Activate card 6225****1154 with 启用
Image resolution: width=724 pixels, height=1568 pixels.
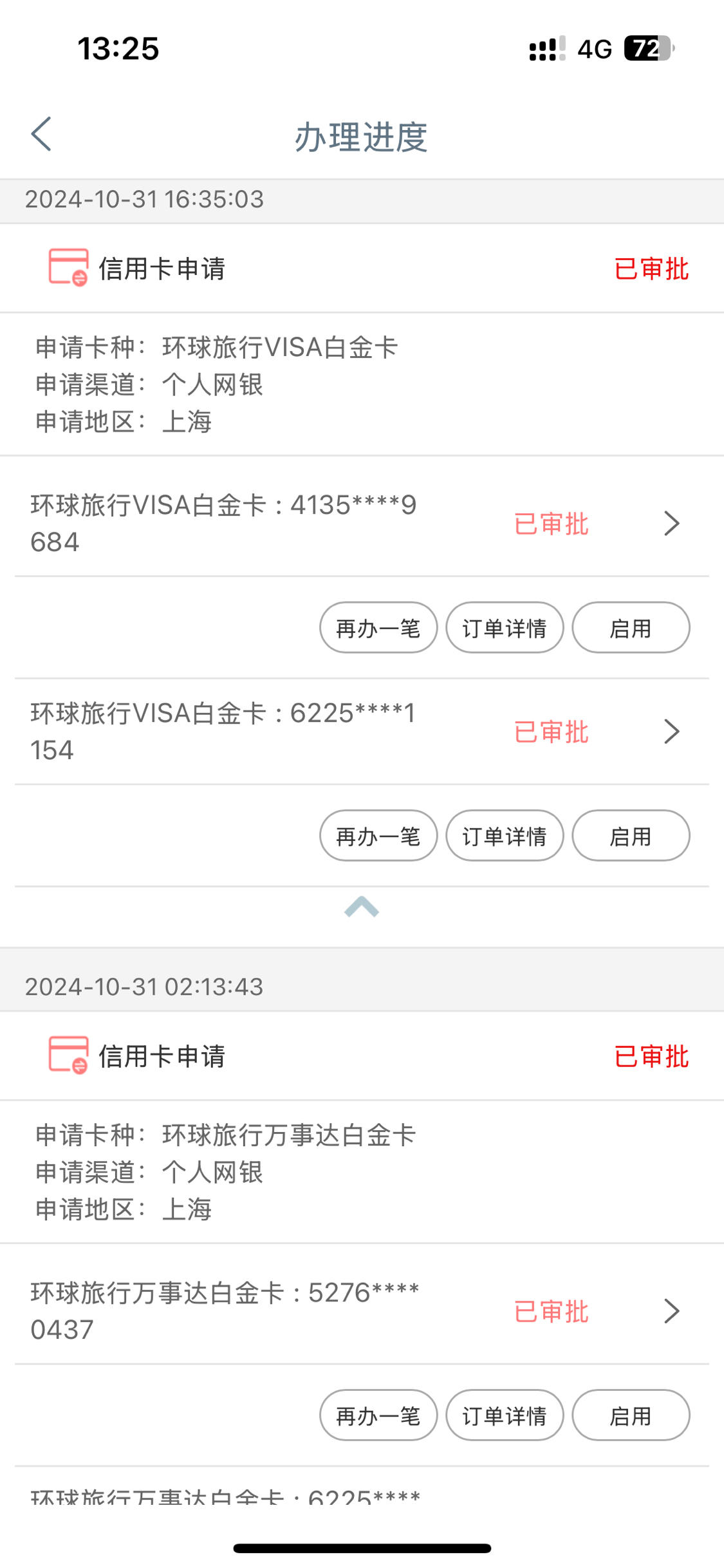[631, 836]
